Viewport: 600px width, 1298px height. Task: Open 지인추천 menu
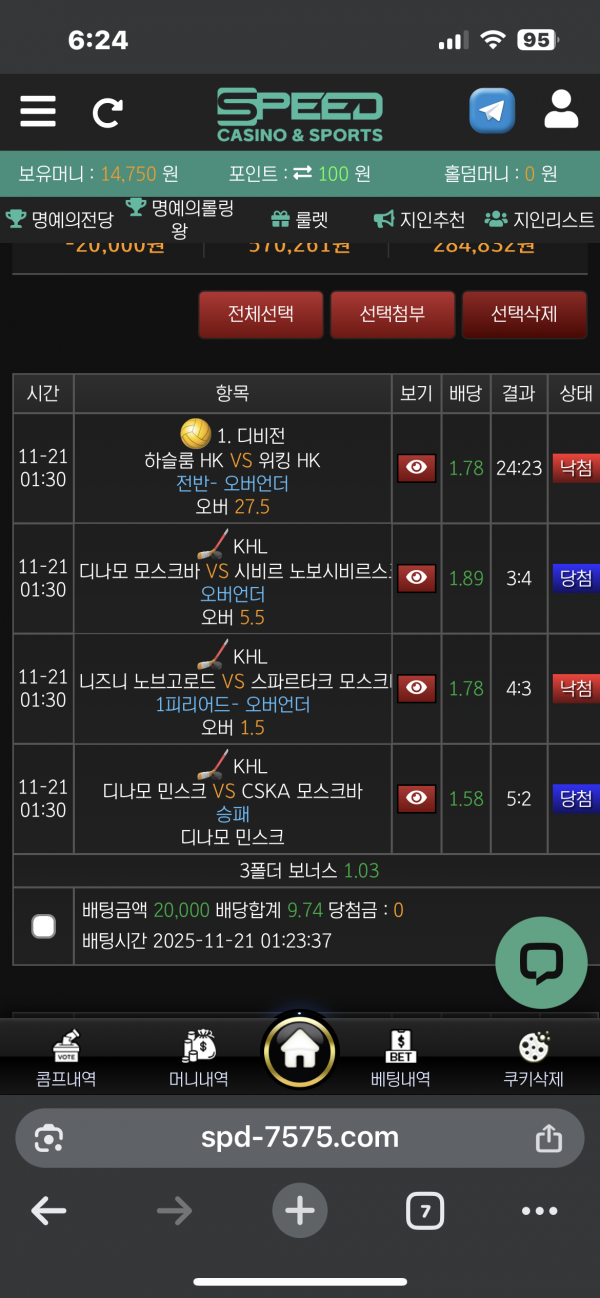419,219
